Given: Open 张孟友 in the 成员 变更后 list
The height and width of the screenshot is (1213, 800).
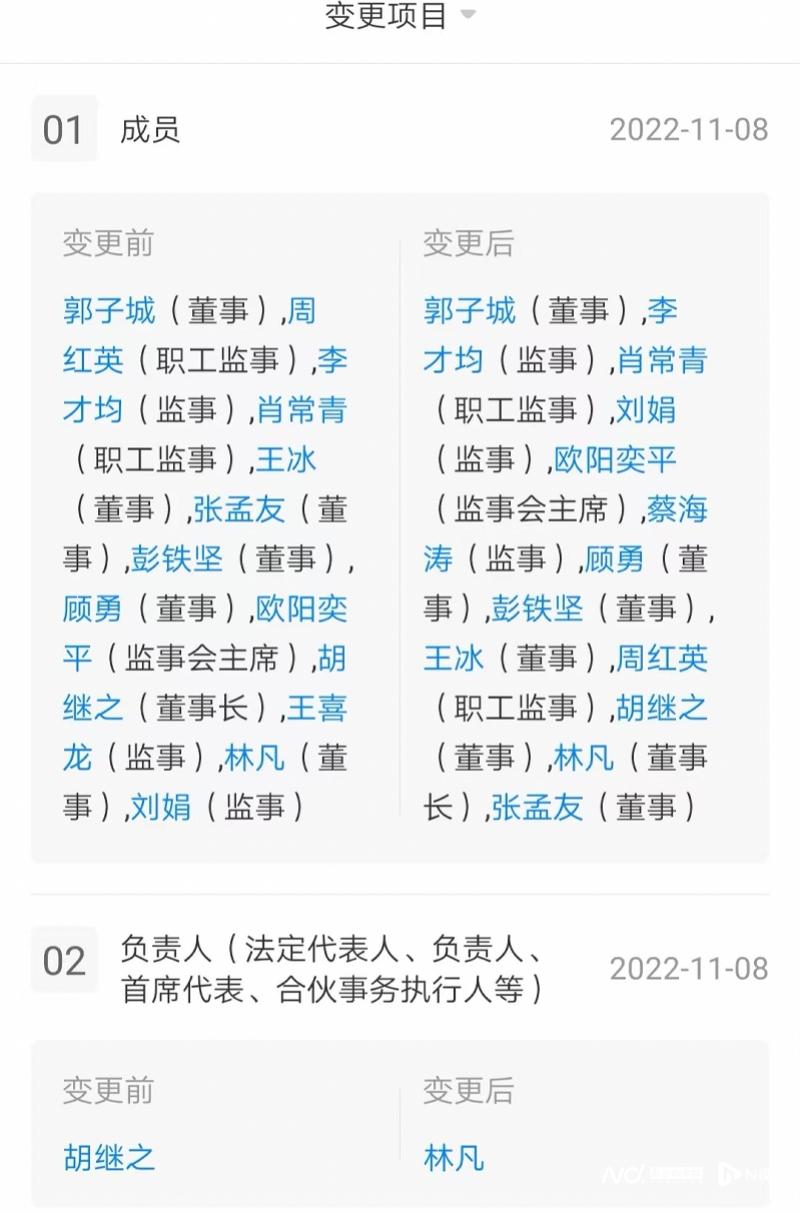Looking at the screenshot, I should [537, 807].
